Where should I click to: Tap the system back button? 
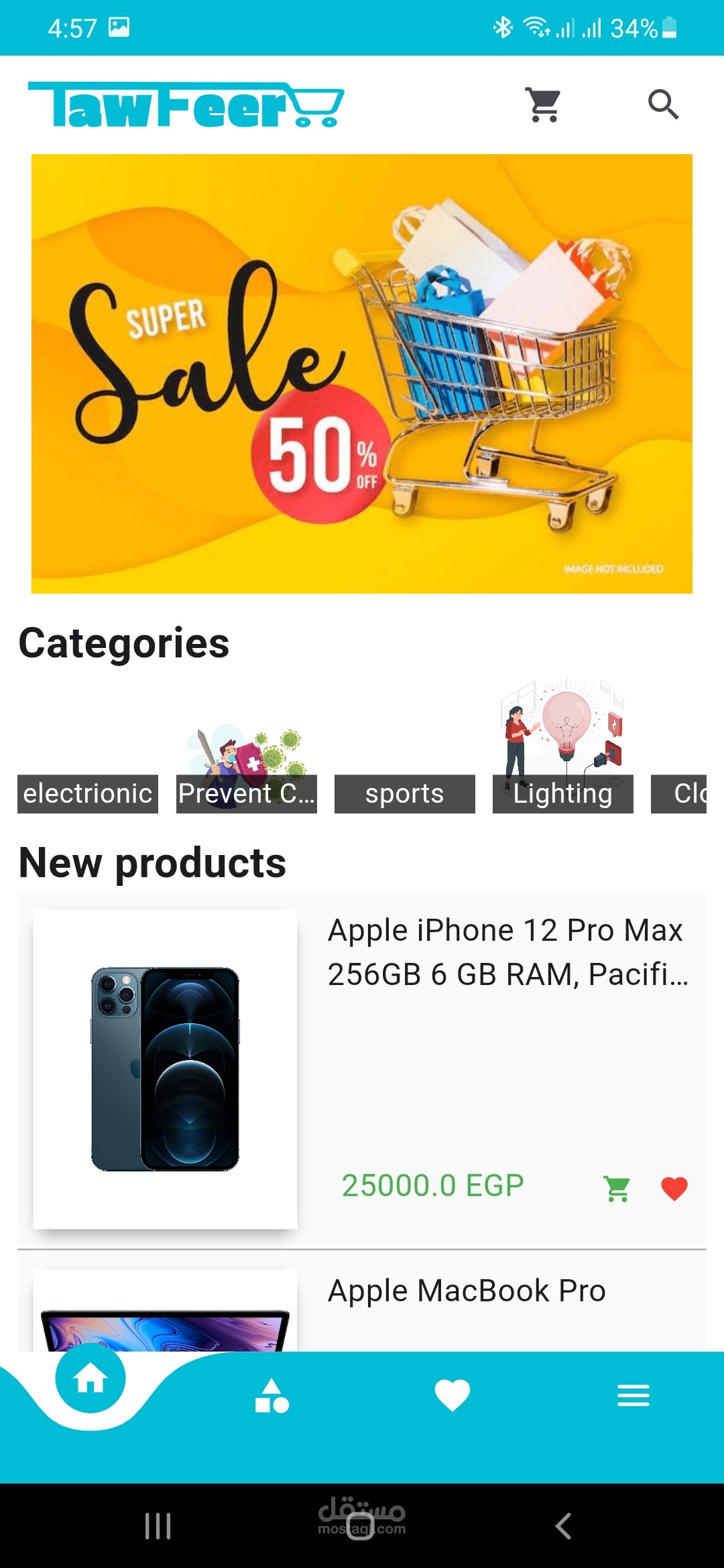coord(563,1526)
